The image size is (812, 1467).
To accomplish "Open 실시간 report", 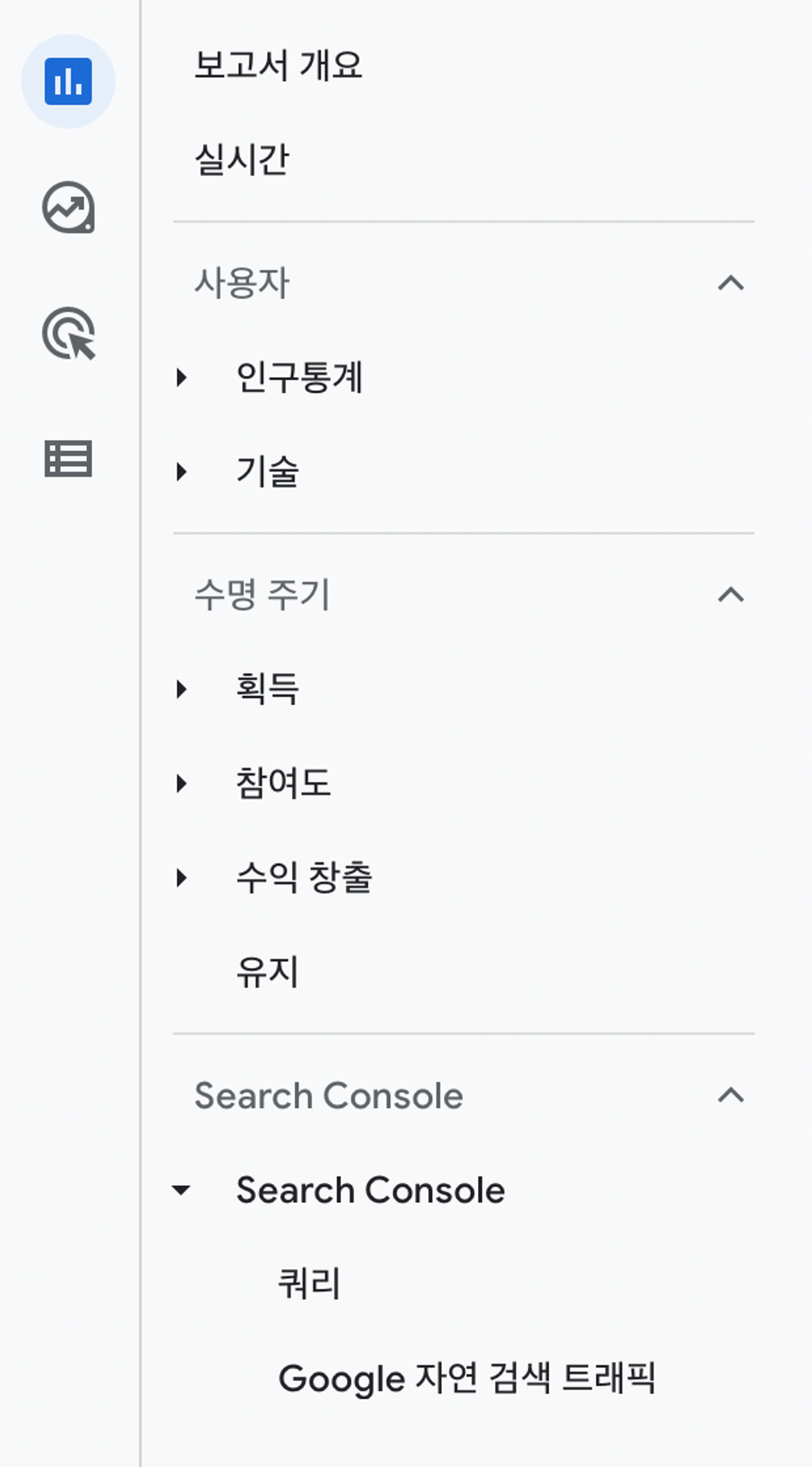I will pos(242,159).
